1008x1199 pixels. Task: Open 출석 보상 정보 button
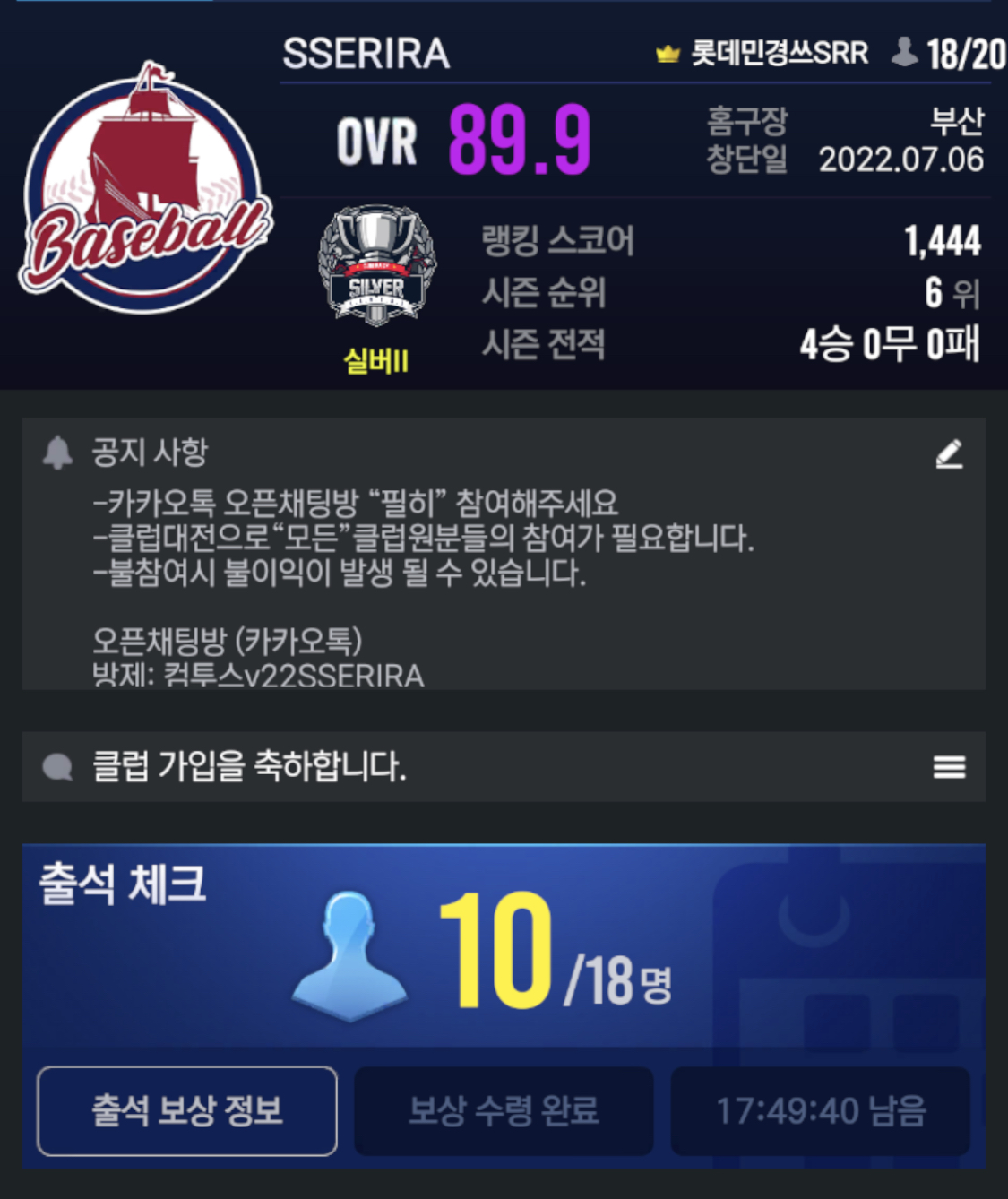[187, 1111]
